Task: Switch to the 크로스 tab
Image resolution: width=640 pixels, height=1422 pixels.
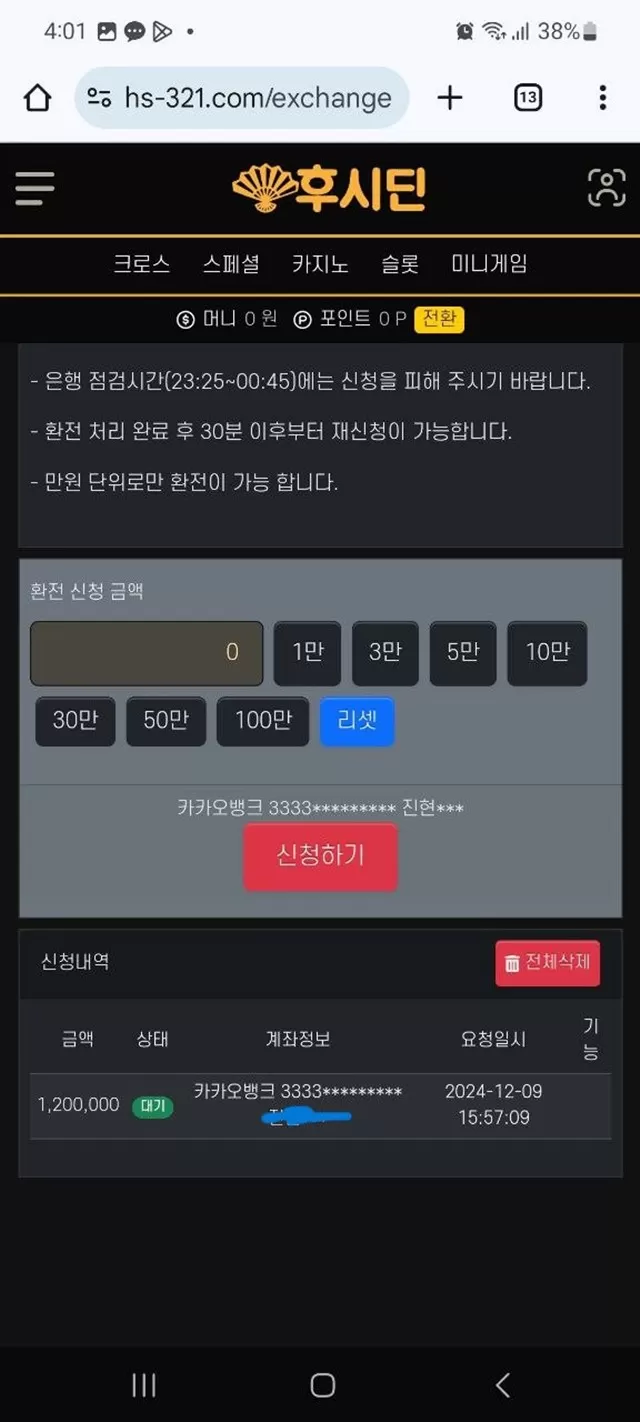Action: [141, 264]
